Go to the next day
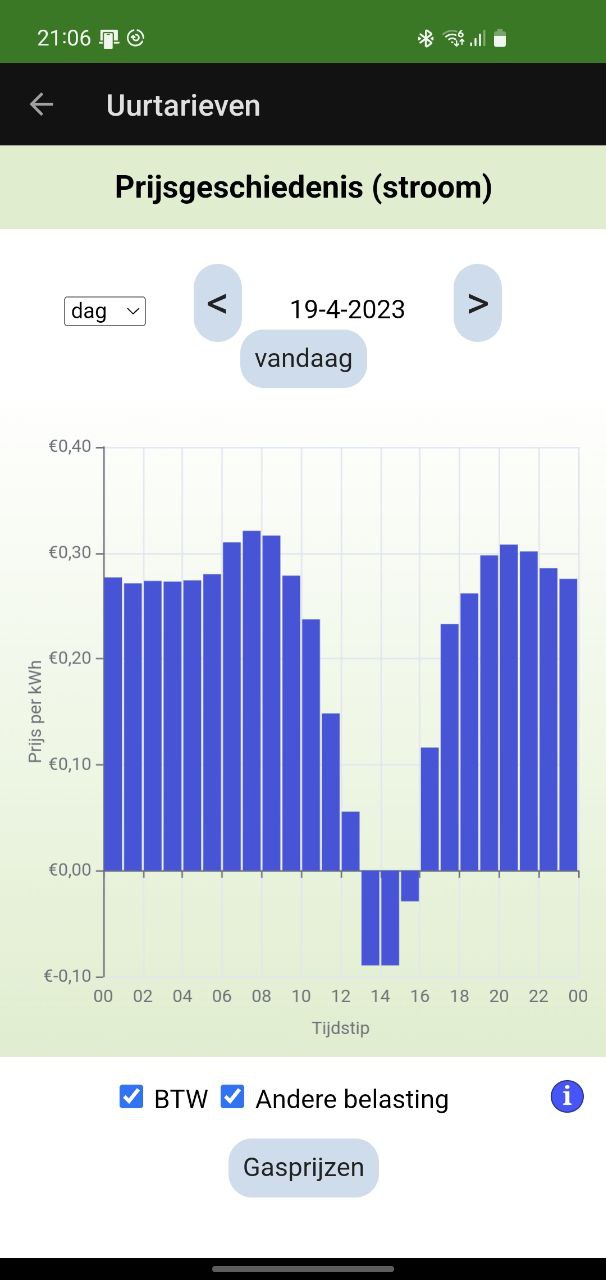 [478, 303]
